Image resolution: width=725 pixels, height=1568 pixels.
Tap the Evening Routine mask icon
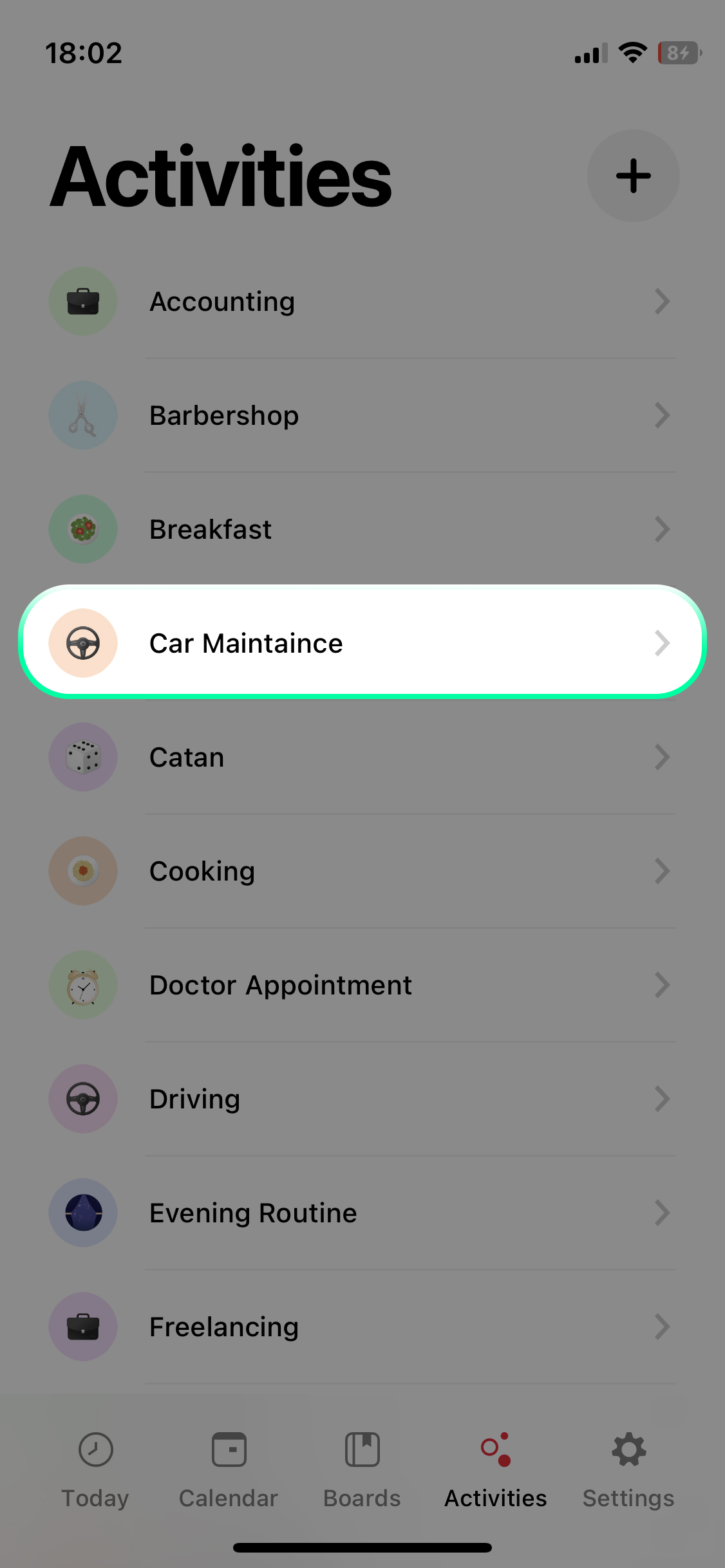pos(82,1213)
